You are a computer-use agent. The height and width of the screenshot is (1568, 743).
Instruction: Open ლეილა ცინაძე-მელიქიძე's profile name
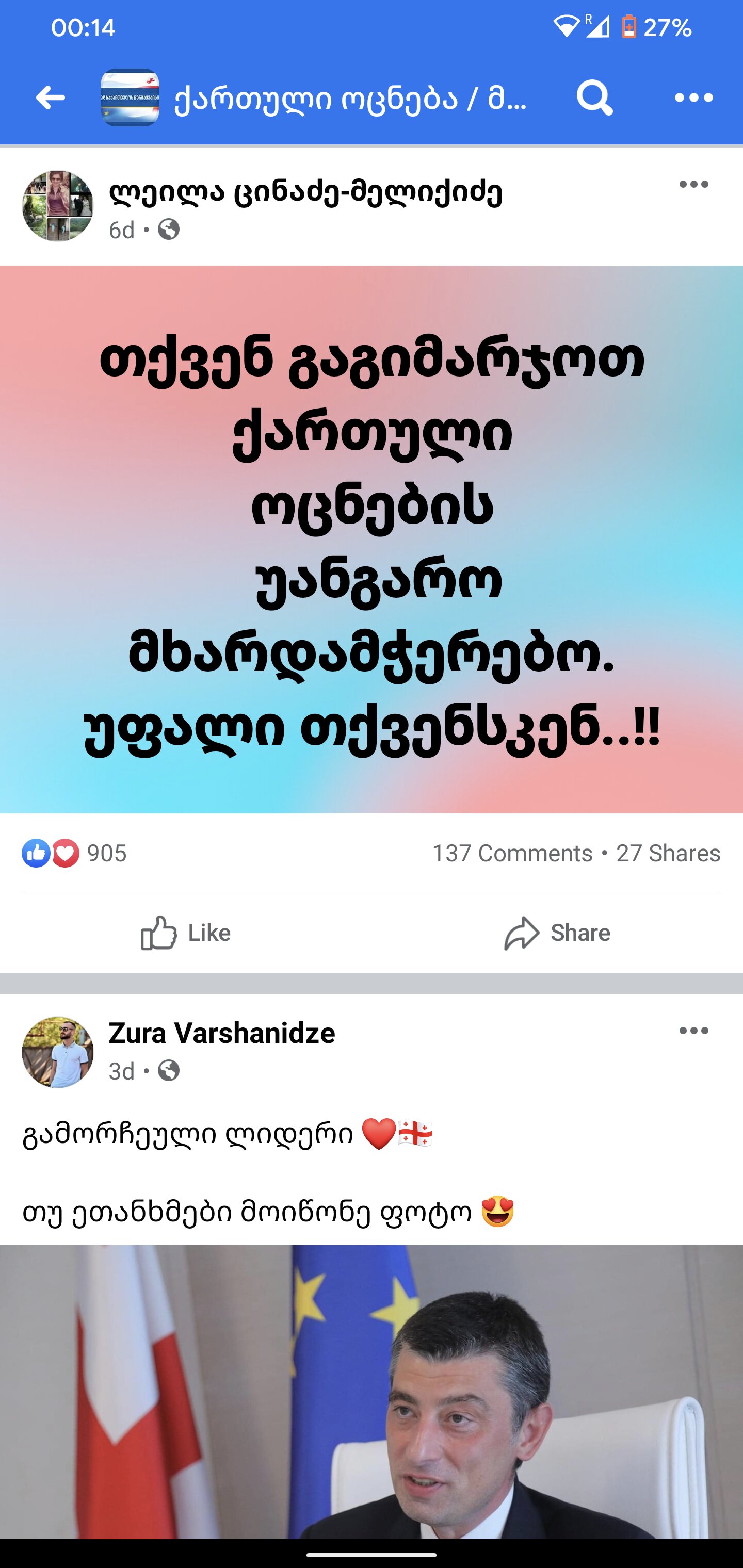coord(305,192)
